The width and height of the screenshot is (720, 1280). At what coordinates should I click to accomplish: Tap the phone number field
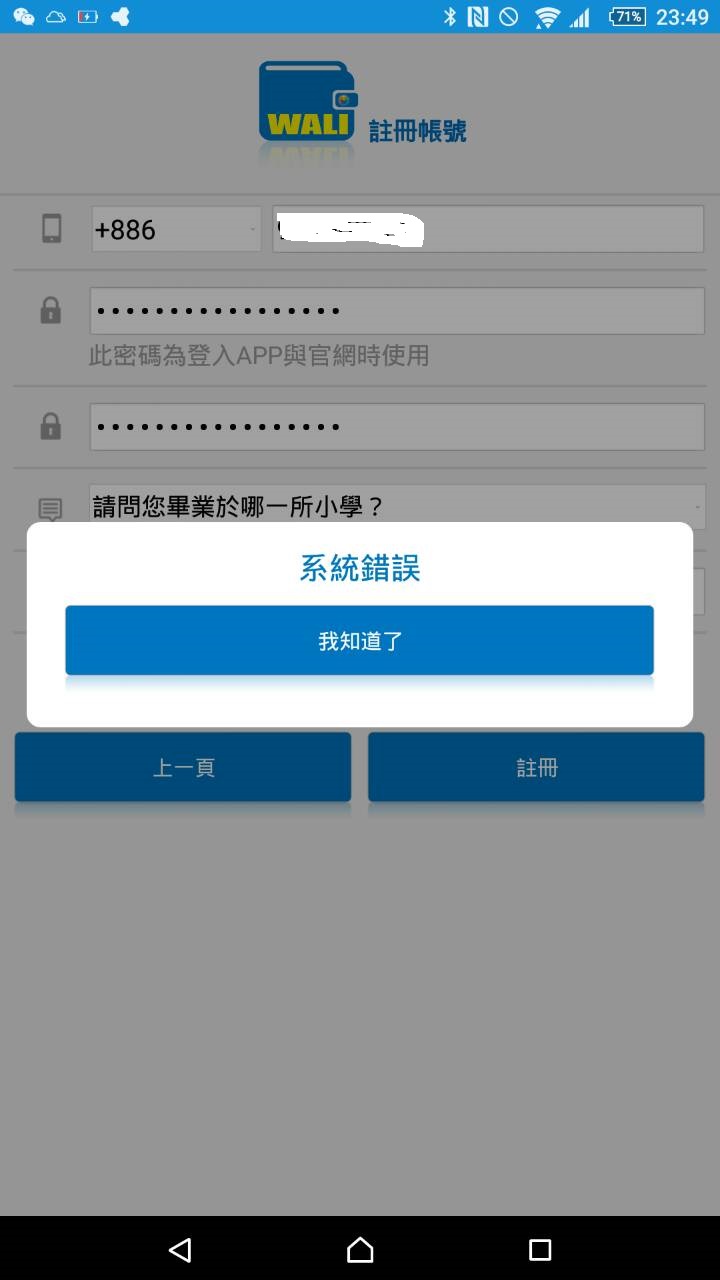coord(488,230)
